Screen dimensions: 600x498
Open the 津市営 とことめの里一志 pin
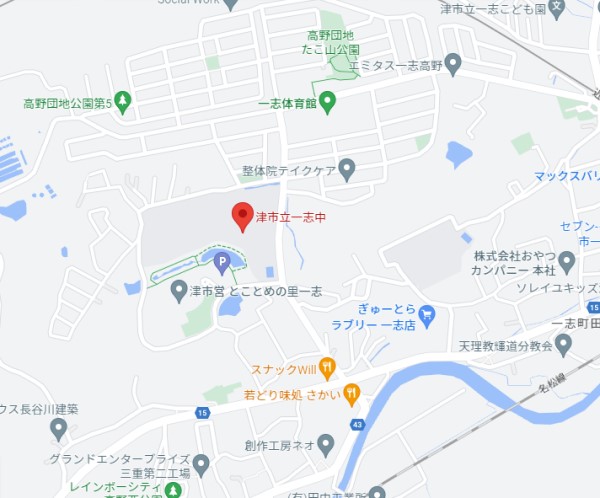tap(179, 291)
